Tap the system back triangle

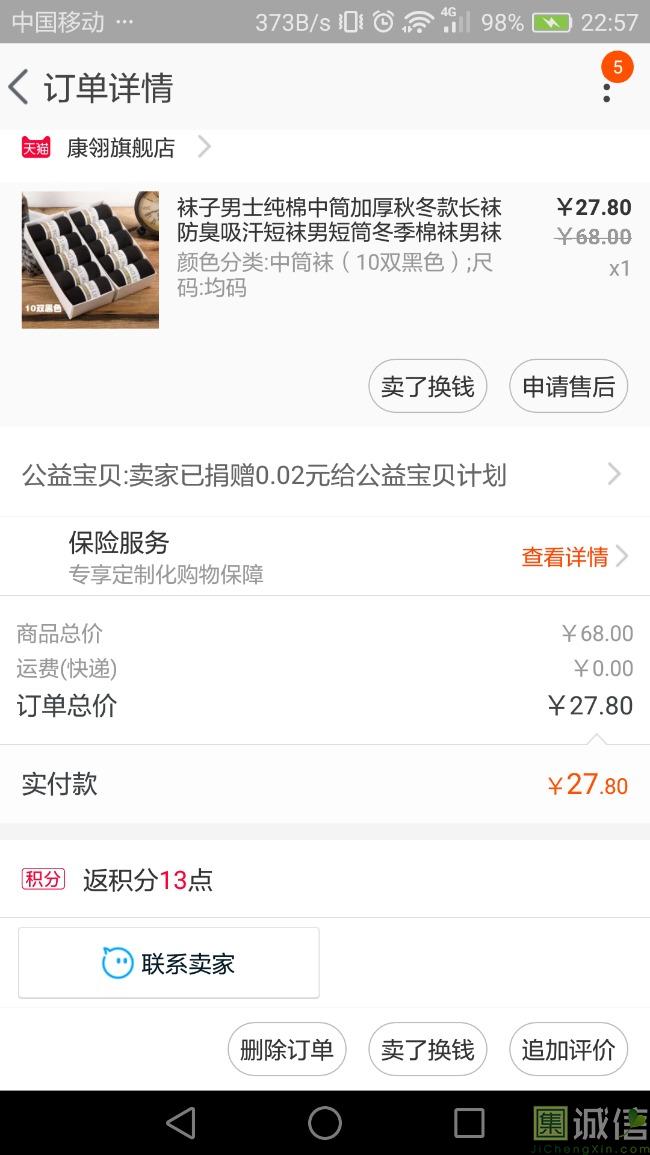181,1123
